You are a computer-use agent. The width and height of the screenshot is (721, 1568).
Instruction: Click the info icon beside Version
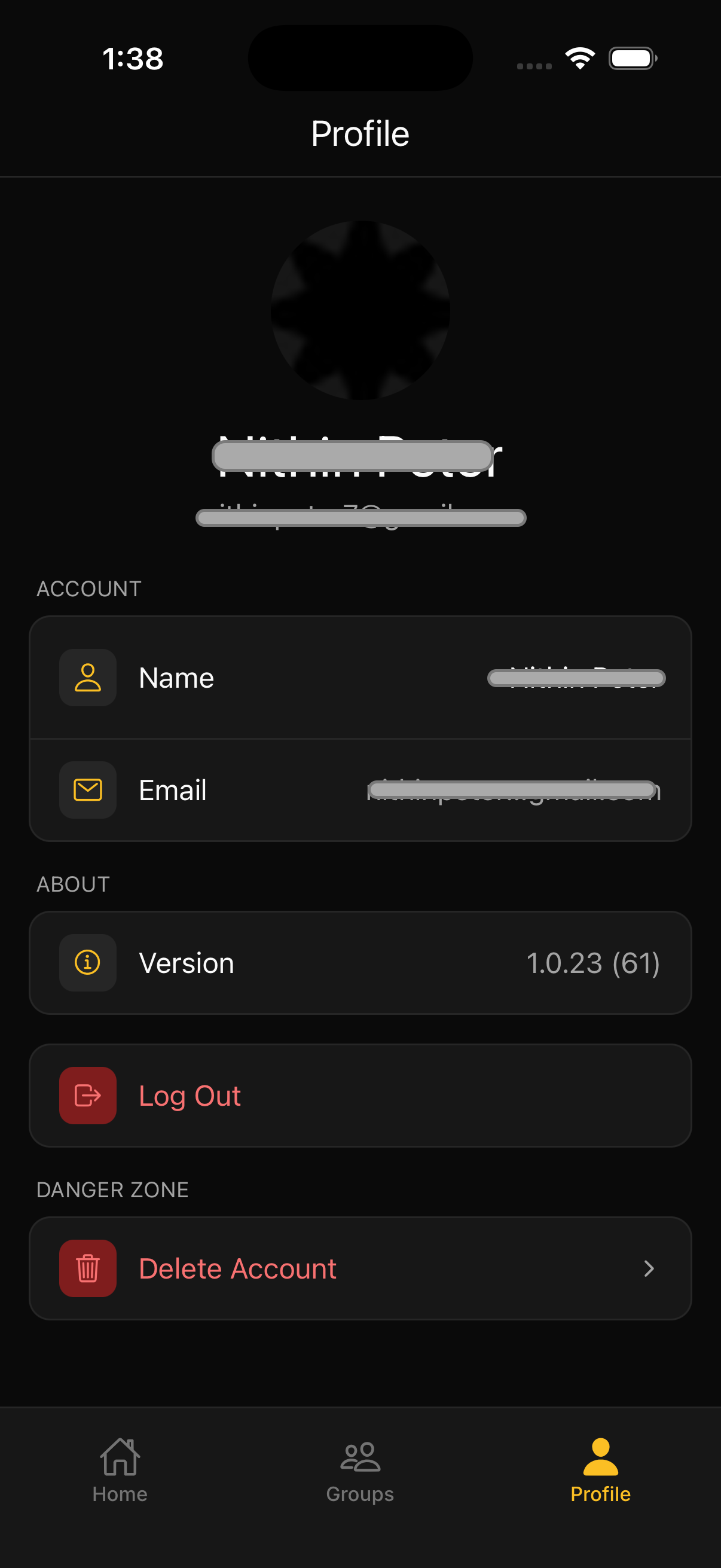click(87, 962)
